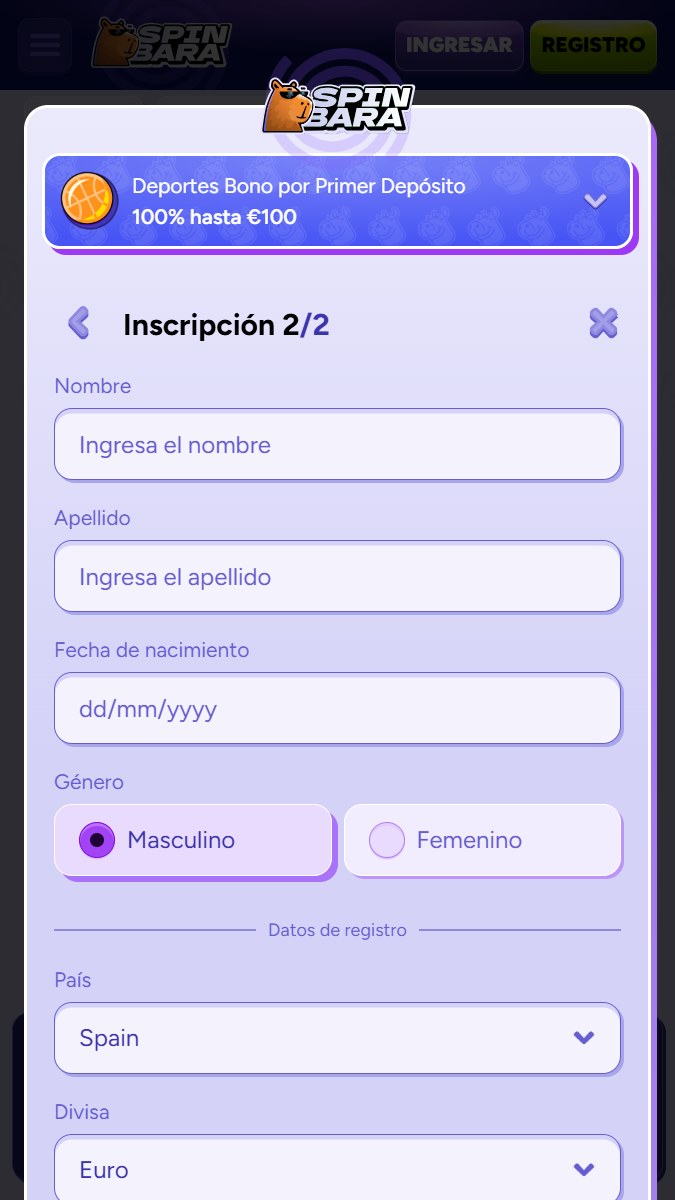The height and width of the screenshot is (1200, 675).
Task: Open the Divisa dropdown showing Euro
Action: [337, 1168]
